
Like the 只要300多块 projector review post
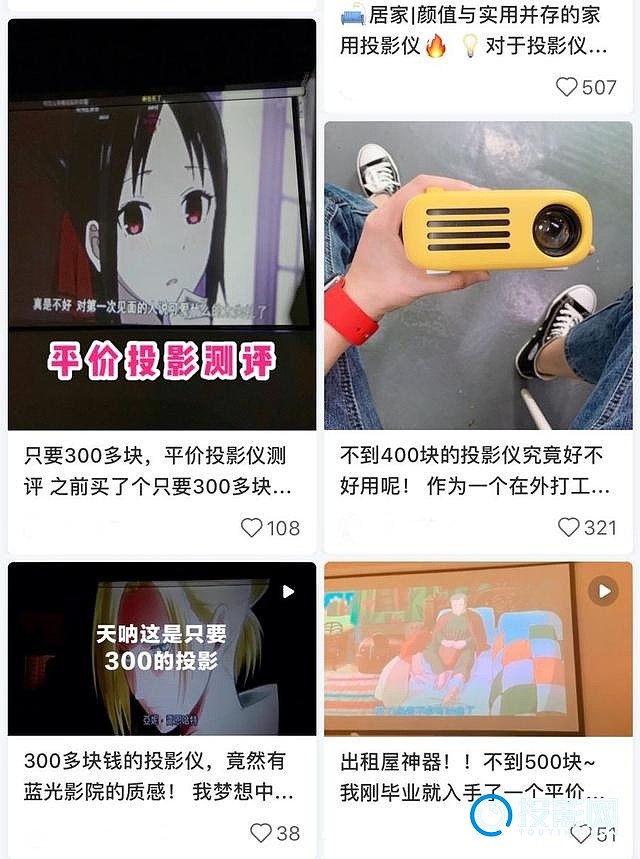(x=252, y=528)
